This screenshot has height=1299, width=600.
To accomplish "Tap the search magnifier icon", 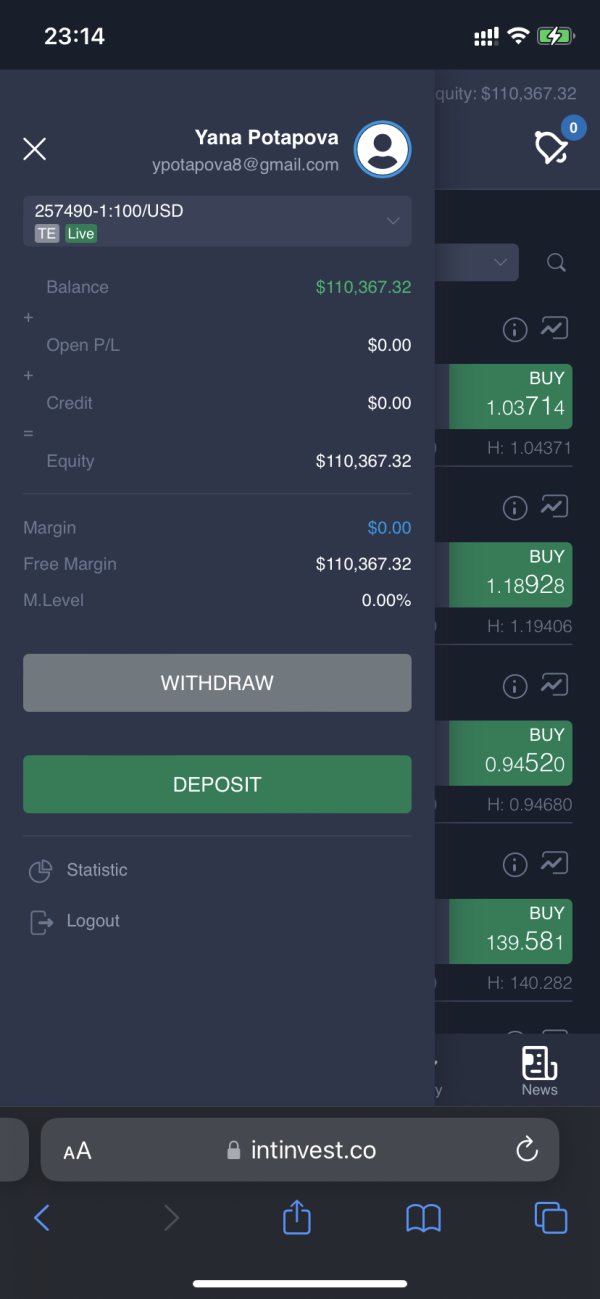I will (x=557, y=263).
